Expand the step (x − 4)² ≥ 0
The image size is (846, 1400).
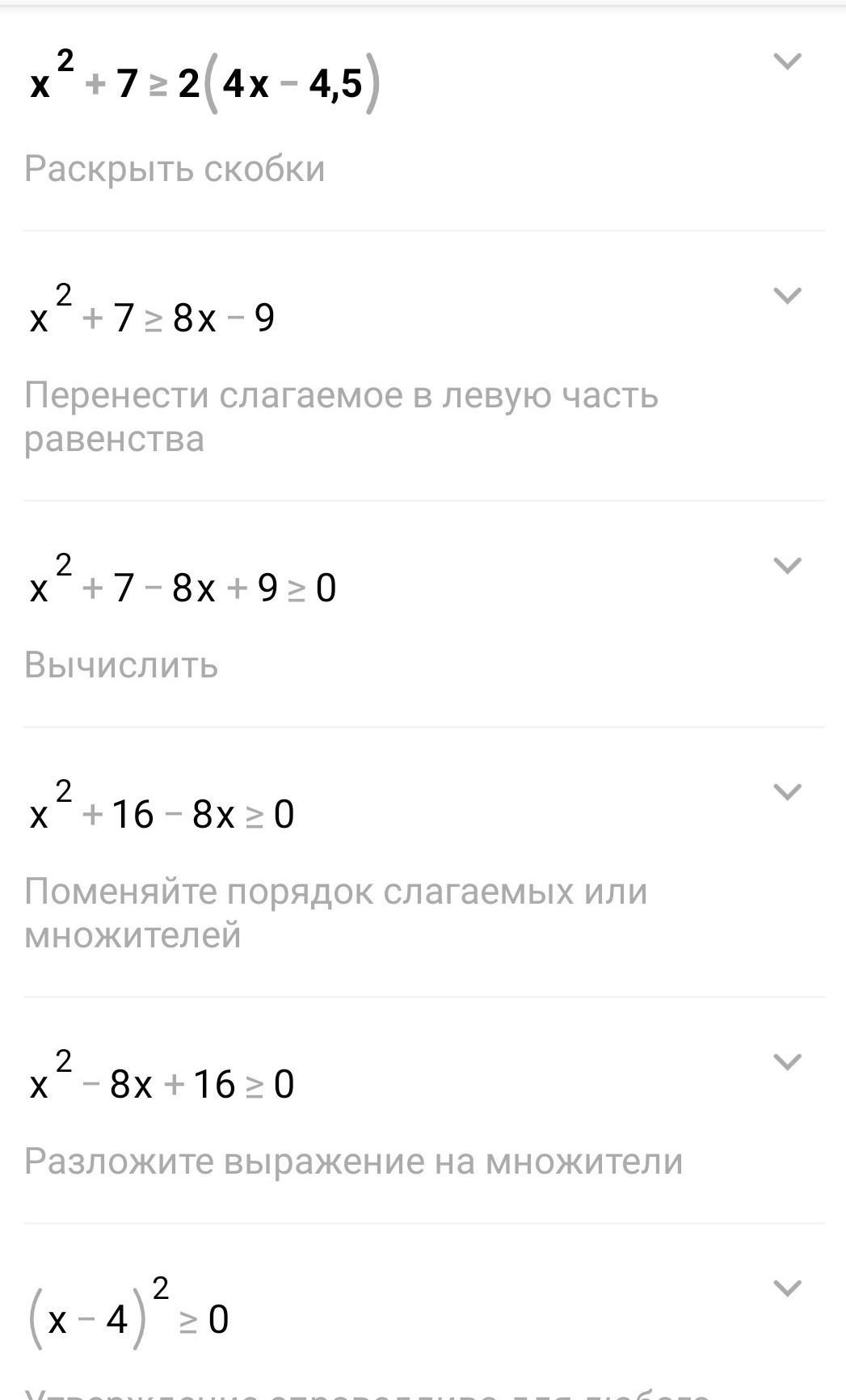click(787, 1288)
